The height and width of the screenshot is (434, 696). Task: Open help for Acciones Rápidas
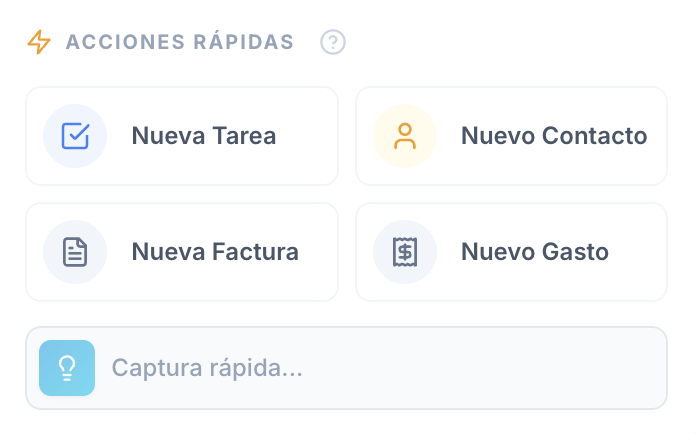pyautogui.click(x=333, y=42)
